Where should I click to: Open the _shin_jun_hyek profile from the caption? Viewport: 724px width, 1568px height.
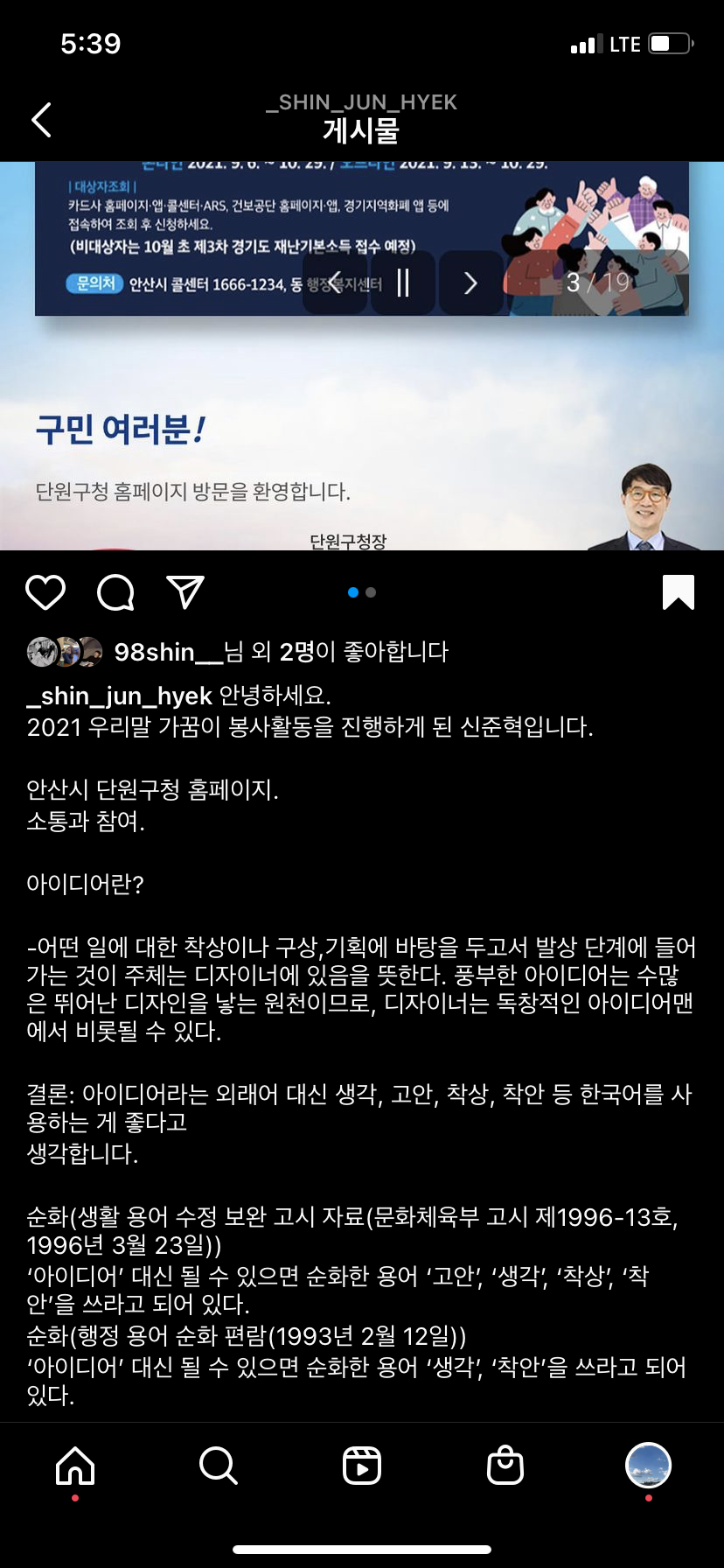[120, 696]
